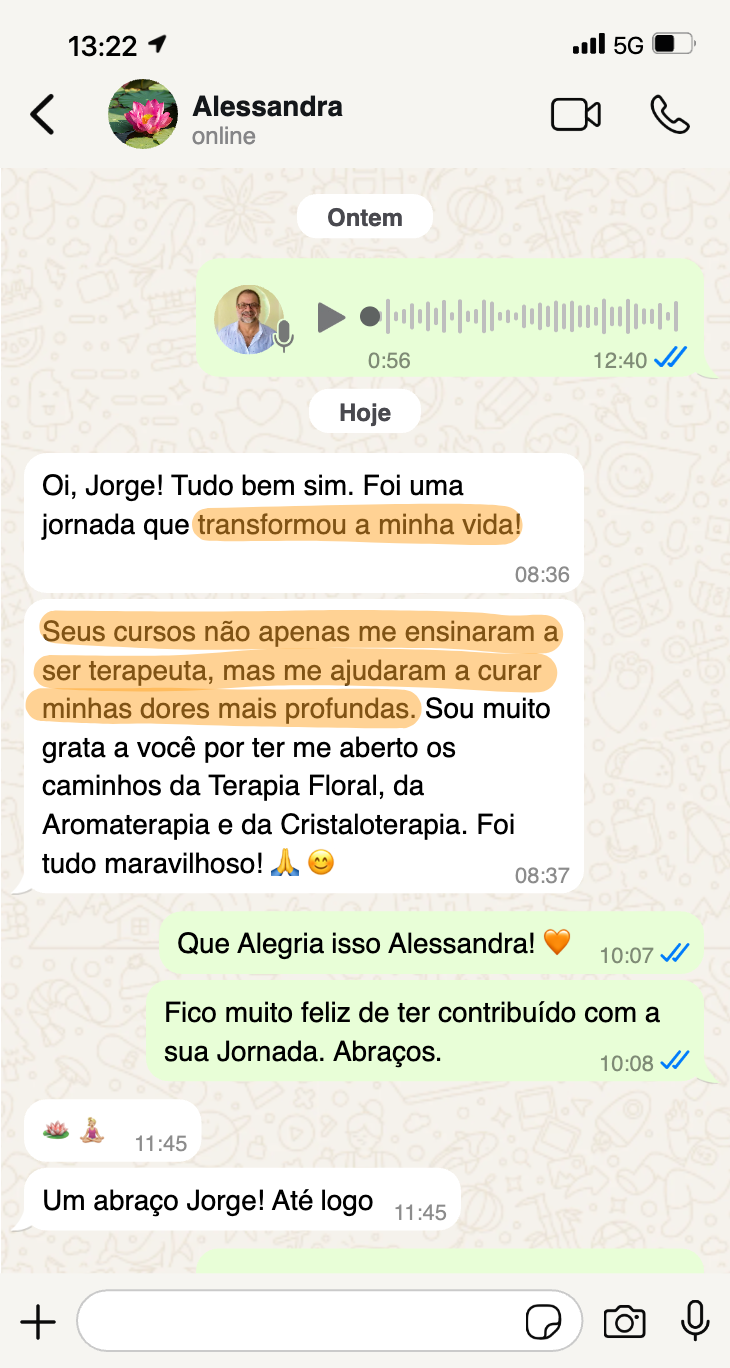
Task: Go back to the chat list
Action: [42, 115]
